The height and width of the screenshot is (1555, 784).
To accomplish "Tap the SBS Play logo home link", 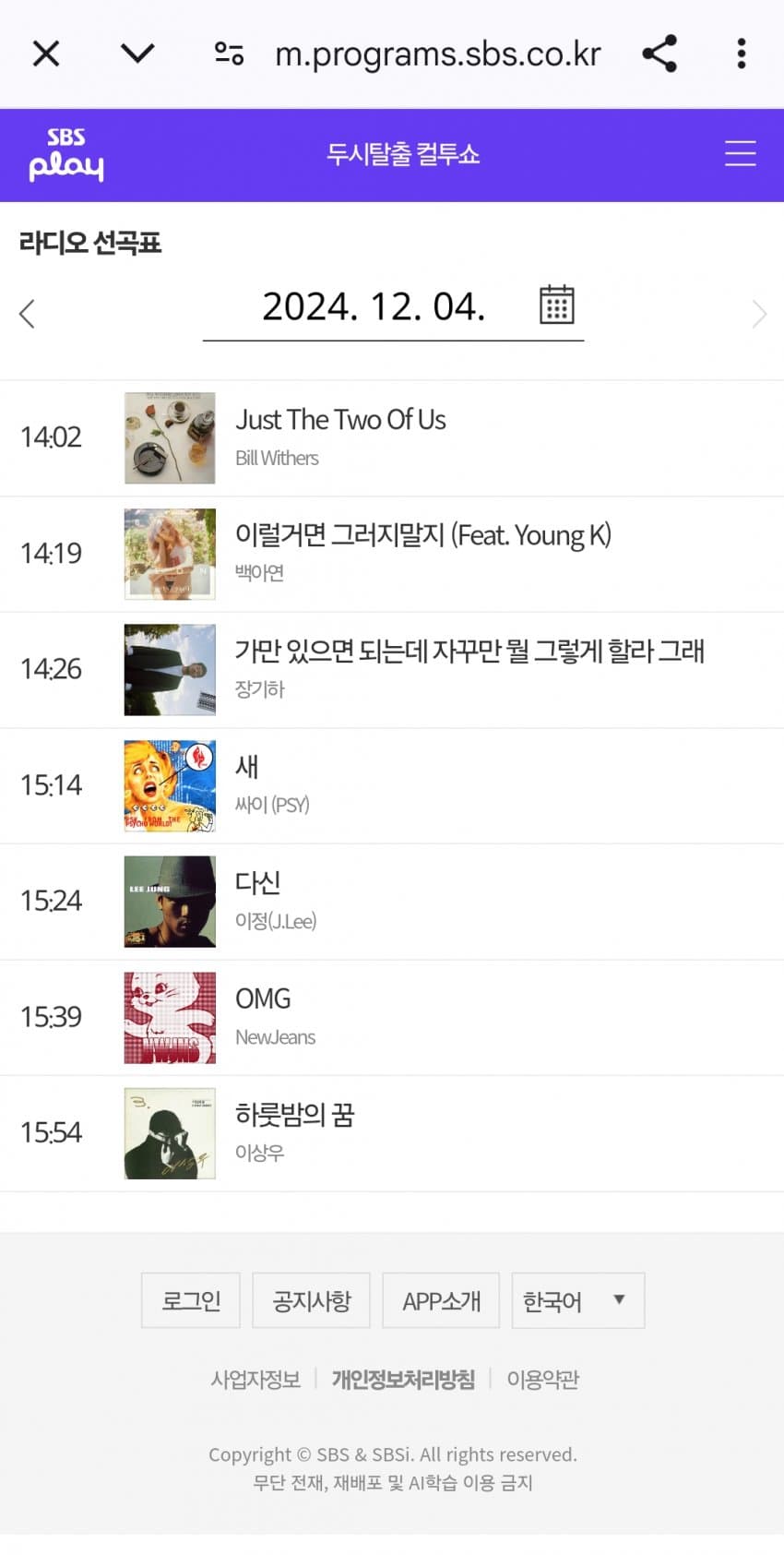I will (65, 155).
